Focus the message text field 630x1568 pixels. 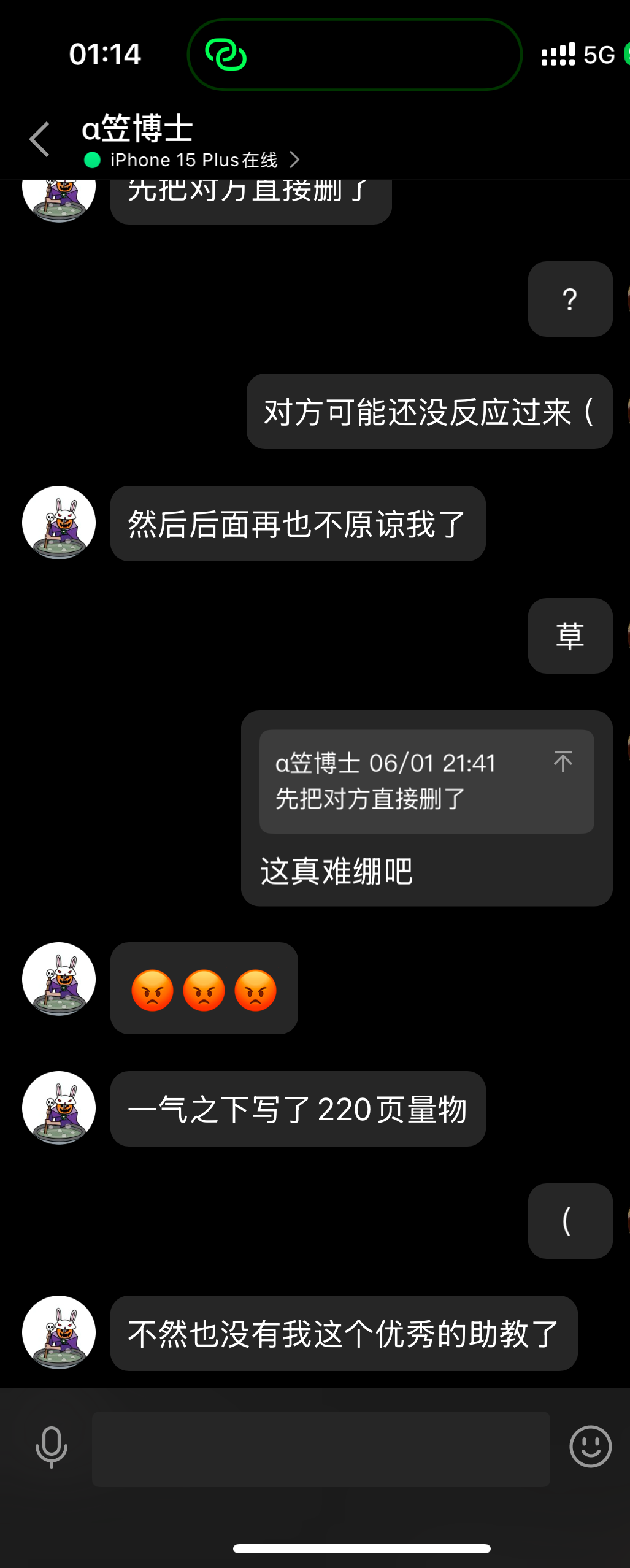coord(321,1449)
